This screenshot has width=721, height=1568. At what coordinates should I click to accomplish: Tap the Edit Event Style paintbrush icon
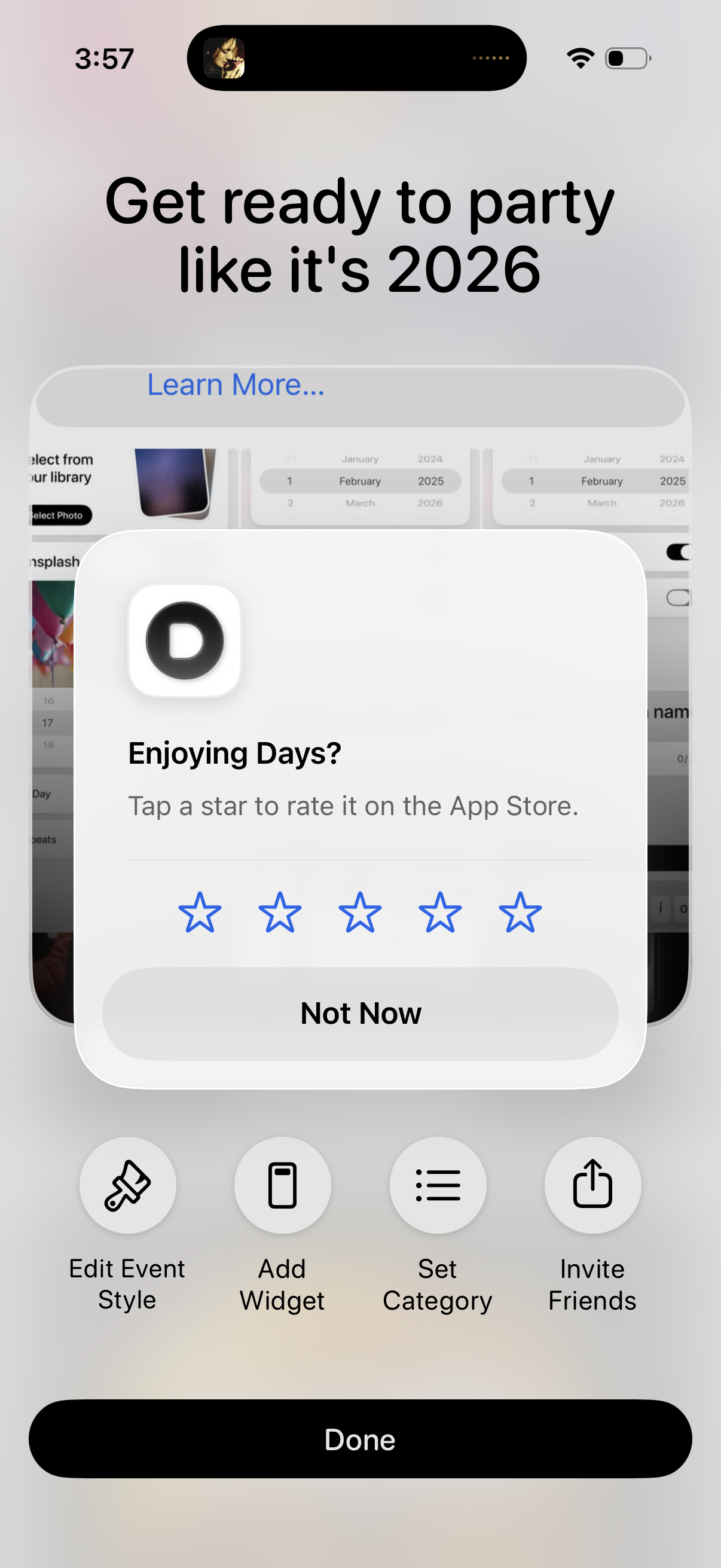[x=127, y=1185]
